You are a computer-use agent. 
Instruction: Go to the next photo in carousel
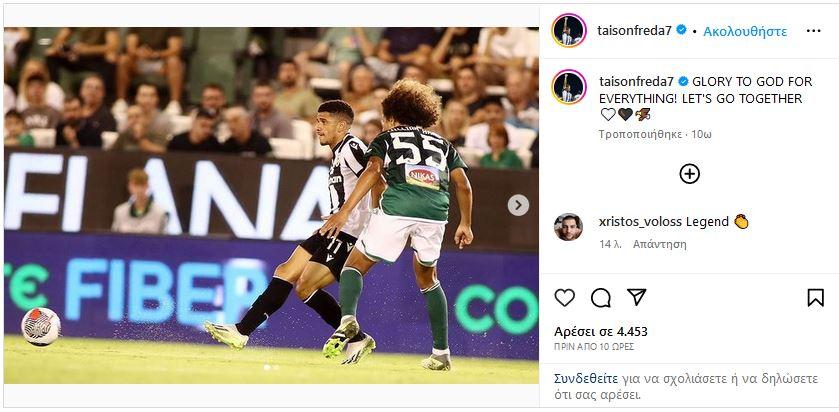tap(518, 205)
